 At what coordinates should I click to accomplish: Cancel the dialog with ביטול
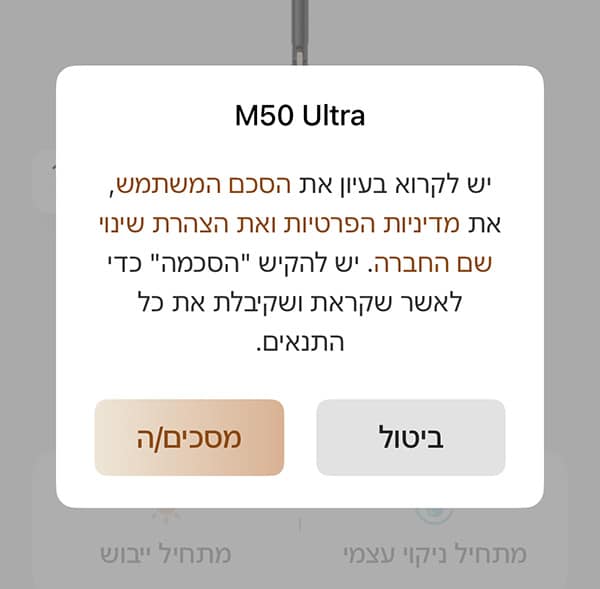pos(411,438)
